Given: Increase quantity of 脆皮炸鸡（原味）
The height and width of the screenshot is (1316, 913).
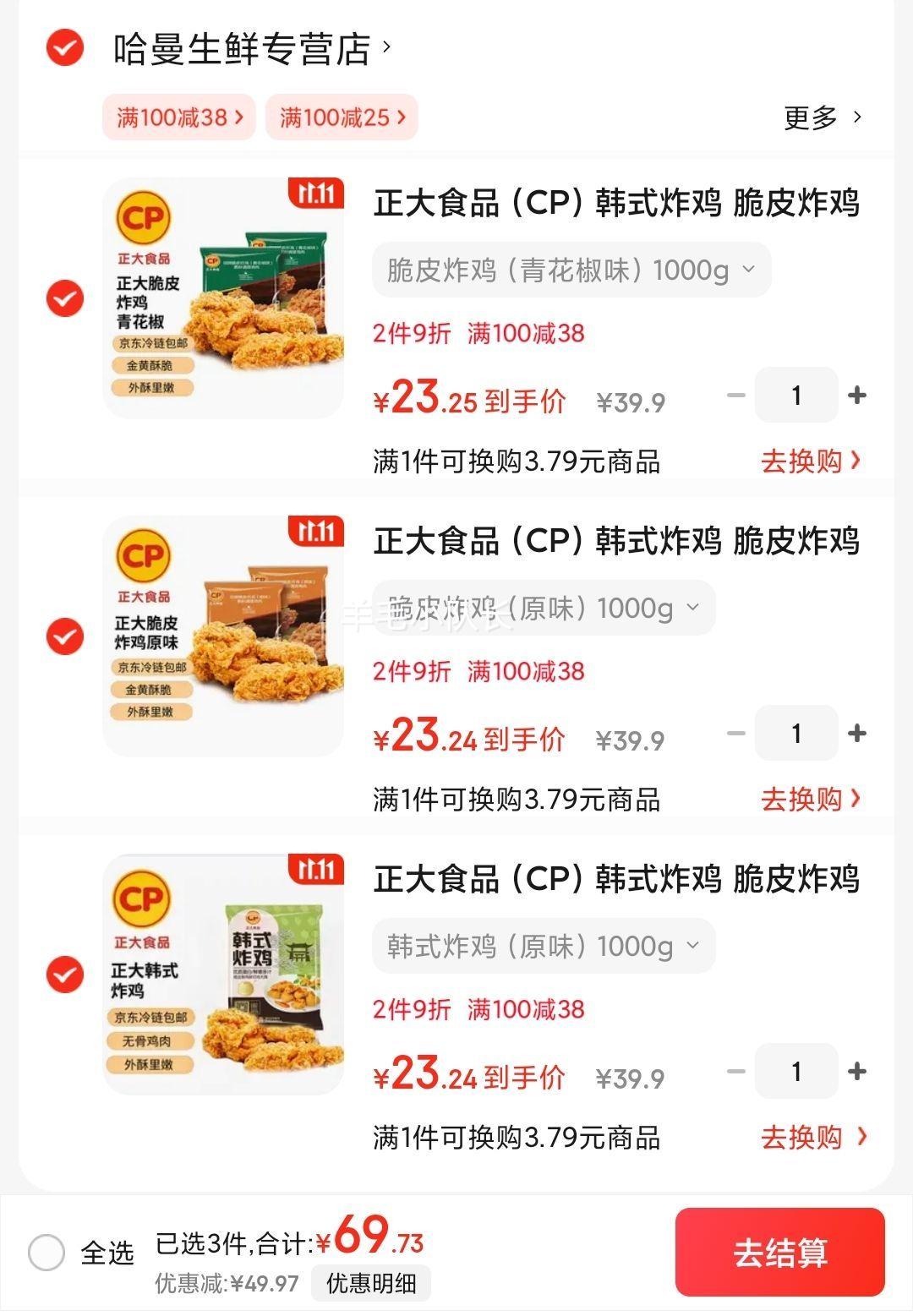Looking at the screenshot, I should (x=857, y=734).
